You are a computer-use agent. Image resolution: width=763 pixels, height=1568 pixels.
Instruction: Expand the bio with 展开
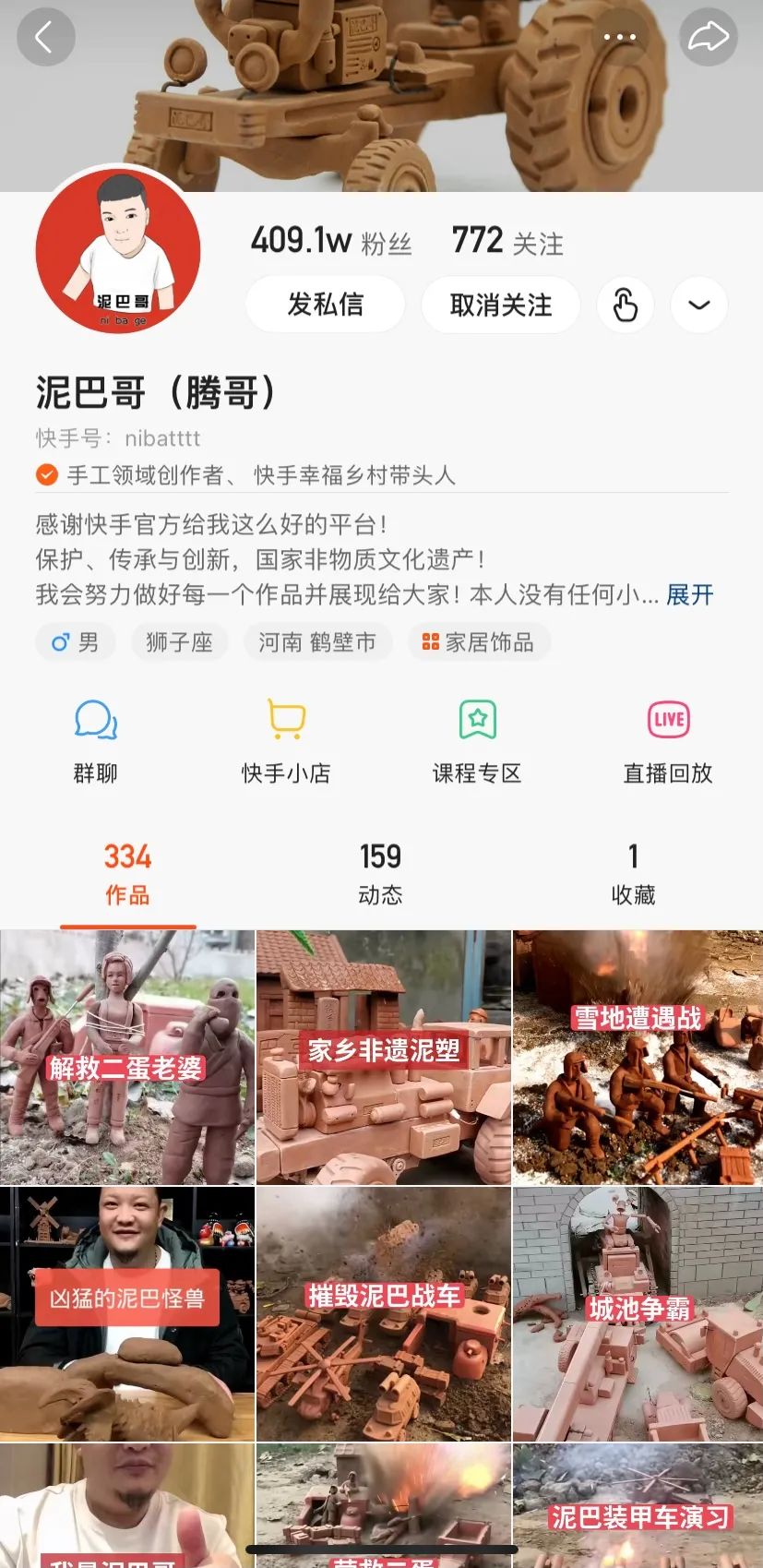pos(689,594)
